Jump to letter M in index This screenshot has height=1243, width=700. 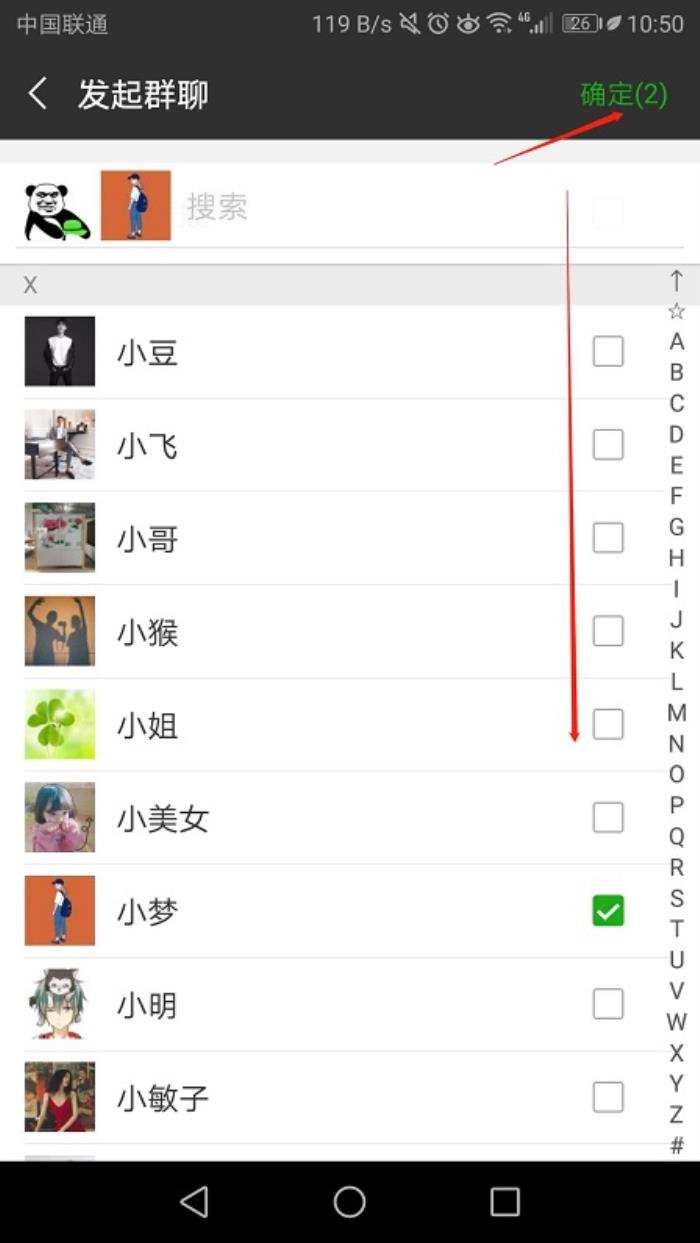pyautogui.click(x=677, y=713)
